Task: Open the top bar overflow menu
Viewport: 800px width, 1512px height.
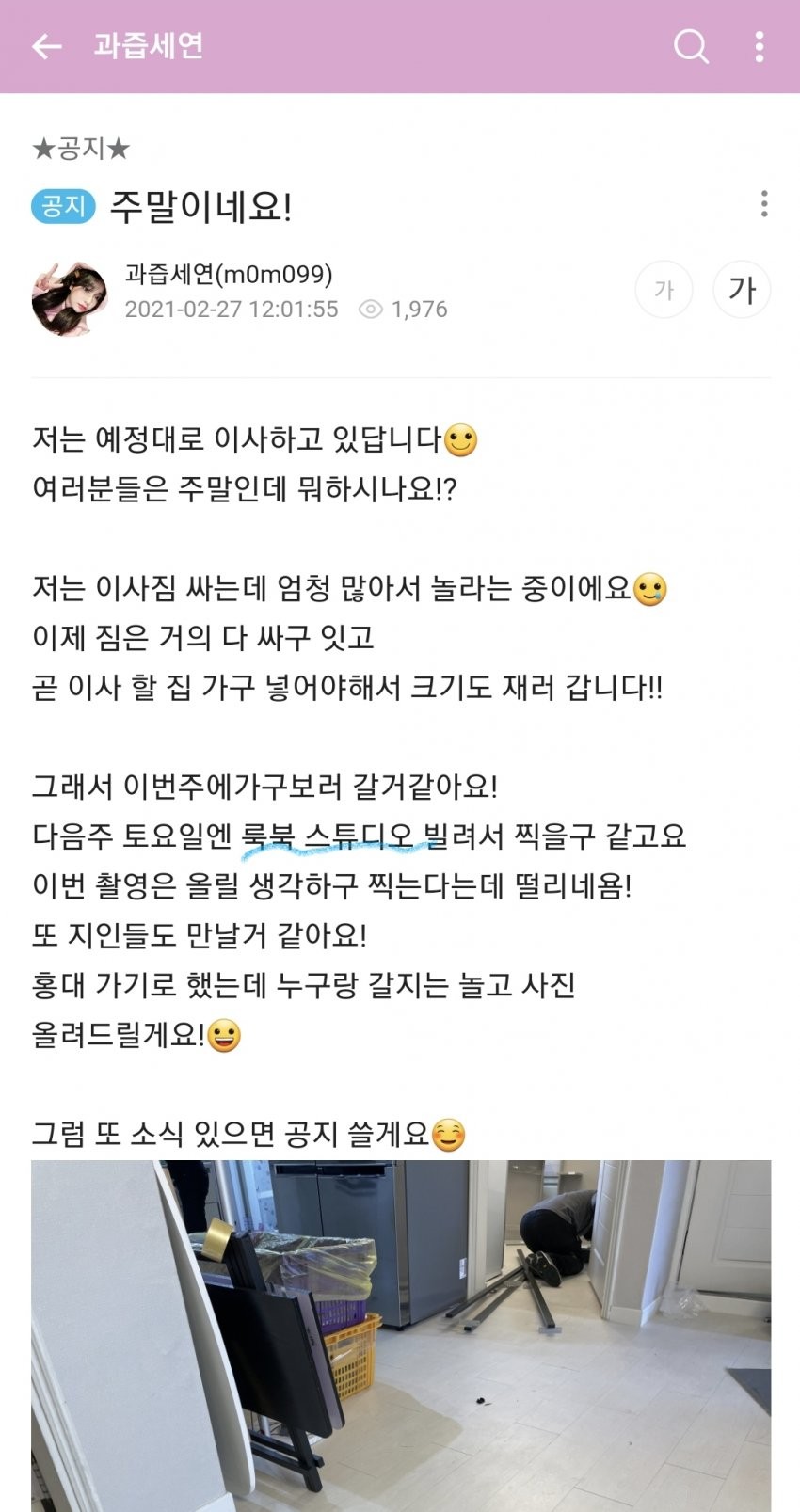Action: click(x=759, y=46)
